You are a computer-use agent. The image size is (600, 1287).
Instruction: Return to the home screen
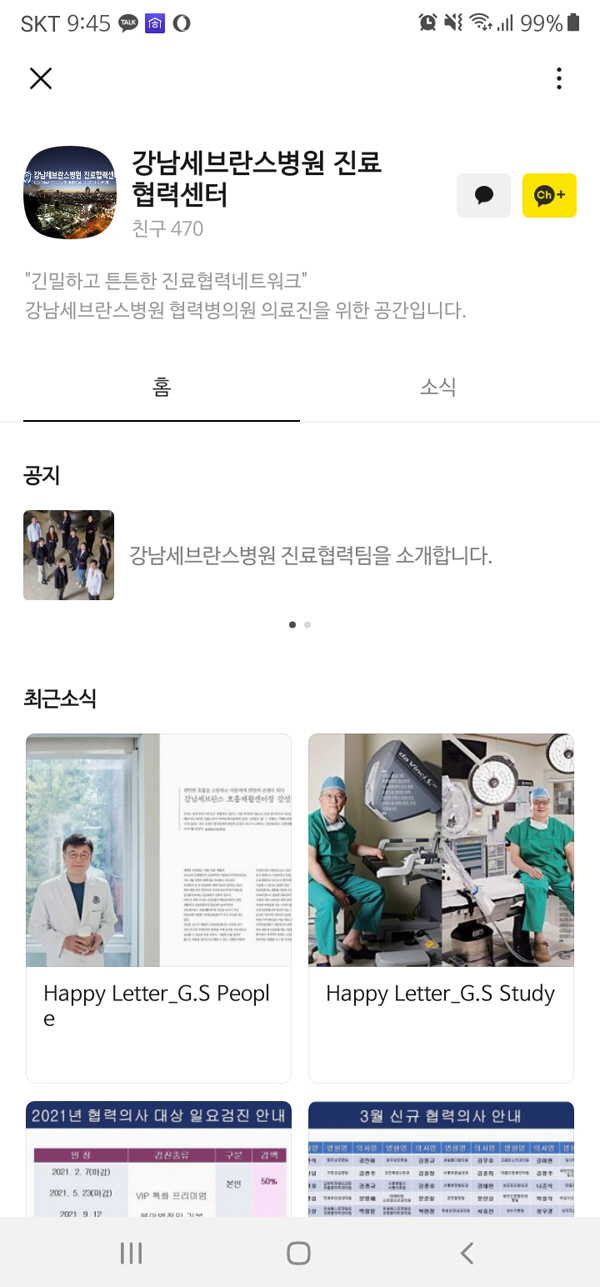coord(299,1252)
